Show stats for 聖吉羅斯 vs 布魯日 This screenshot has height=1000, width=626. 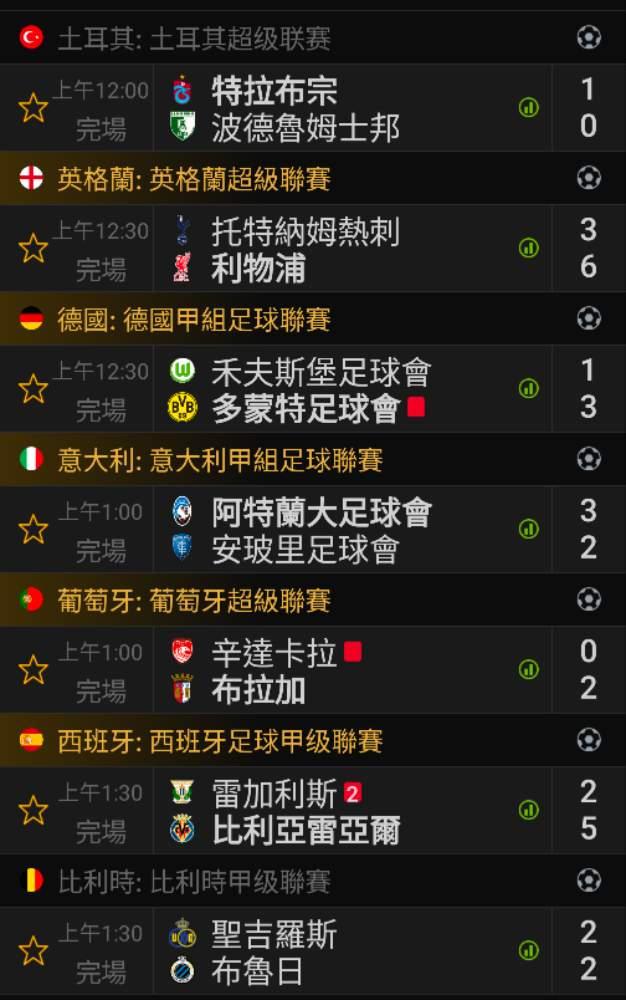click(x=528, y=950)
